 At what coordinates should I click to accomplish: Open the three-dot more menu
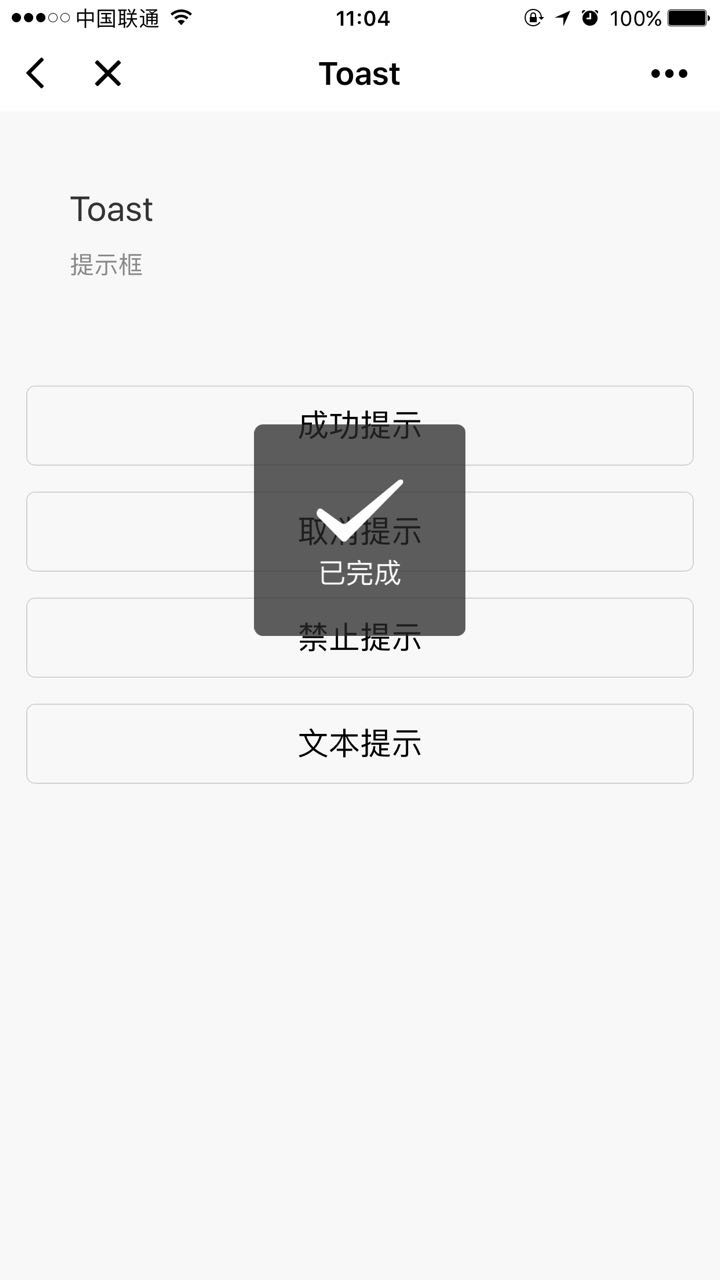tap(669, 73)
